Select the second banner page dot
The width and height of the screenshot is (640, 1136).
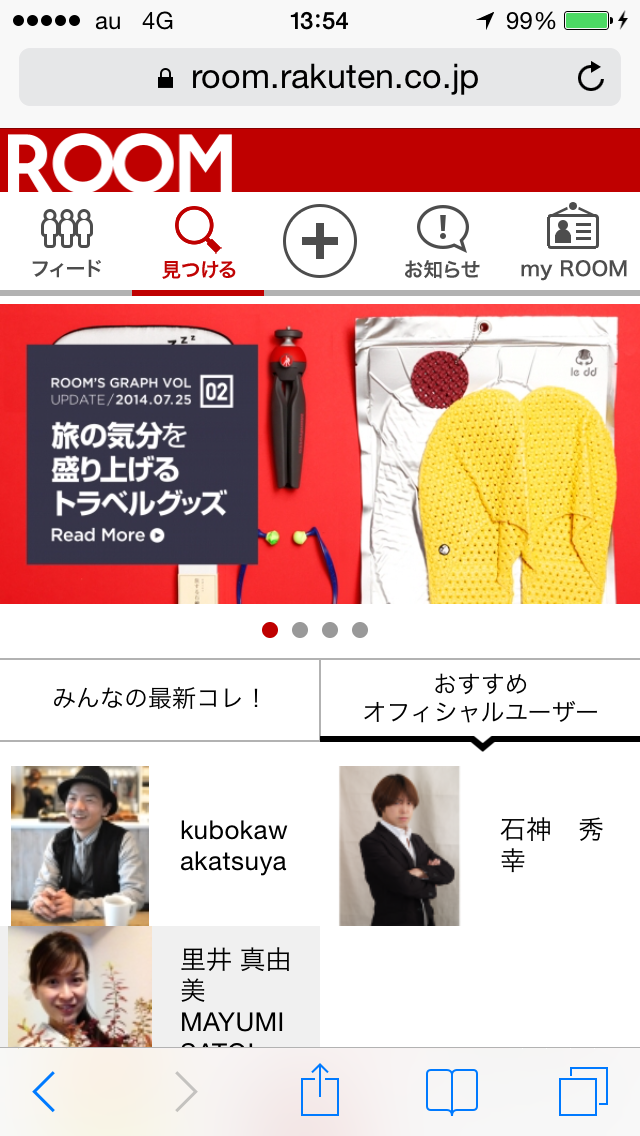coord(300,630)
